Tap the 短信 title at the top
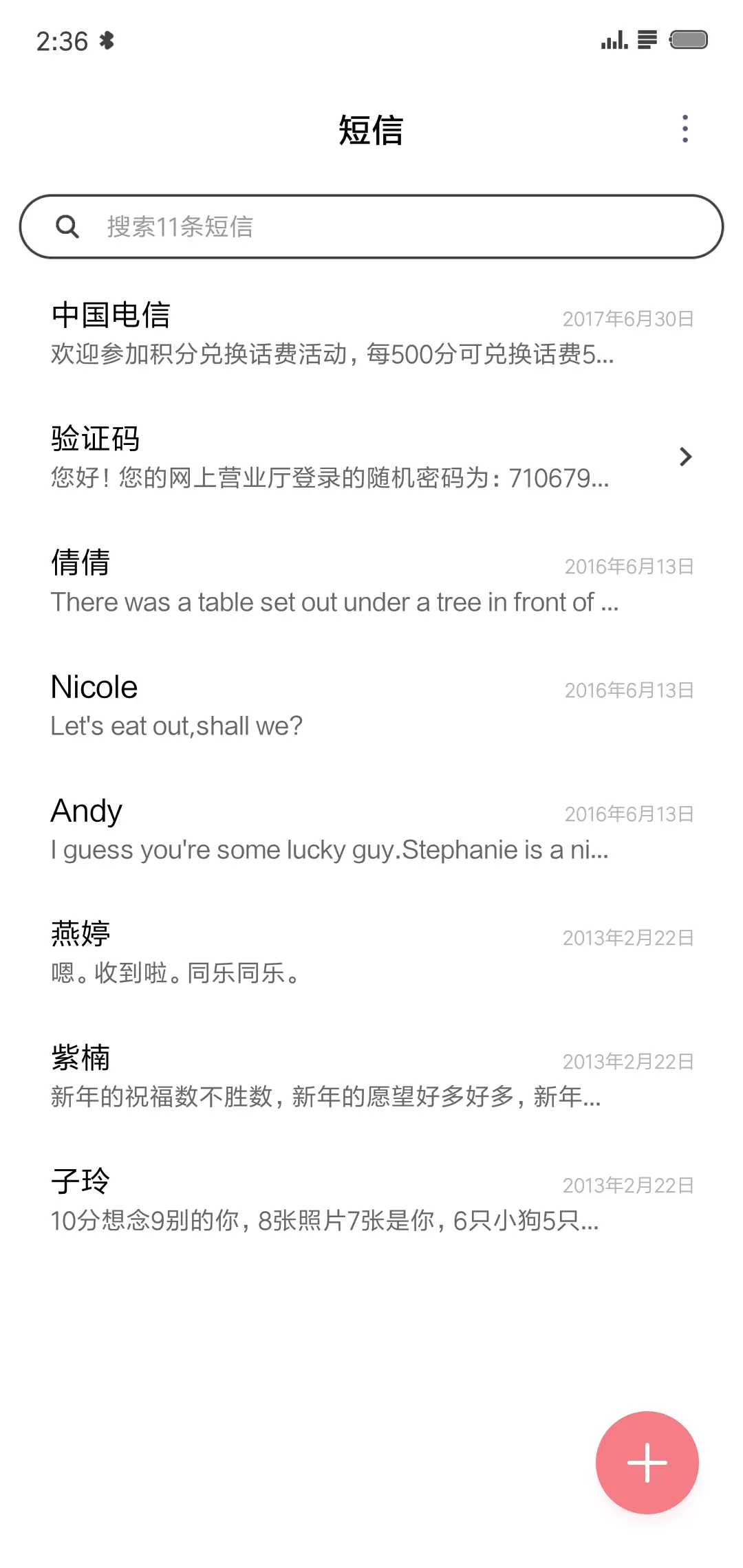 370,131
